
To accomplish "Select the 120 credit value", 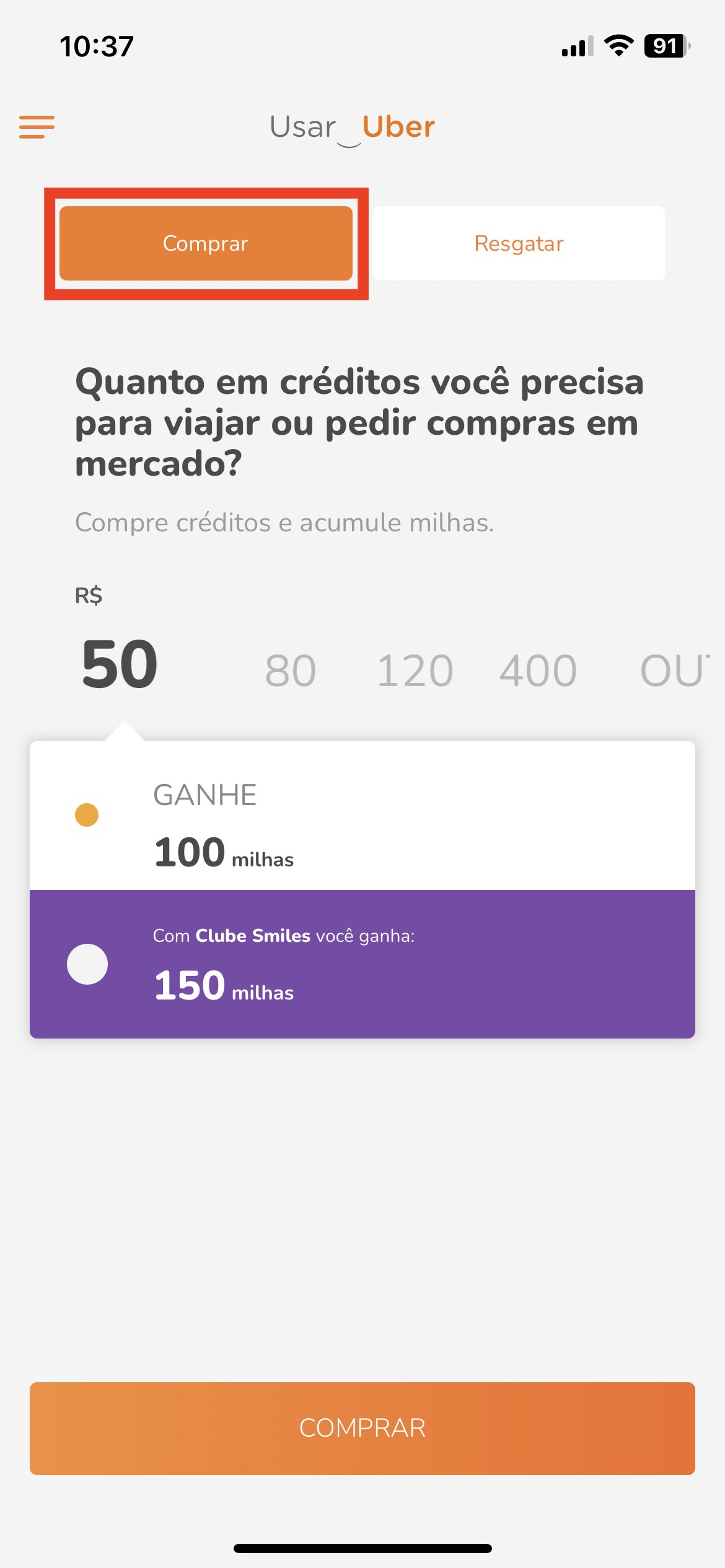I will [415, 671].
